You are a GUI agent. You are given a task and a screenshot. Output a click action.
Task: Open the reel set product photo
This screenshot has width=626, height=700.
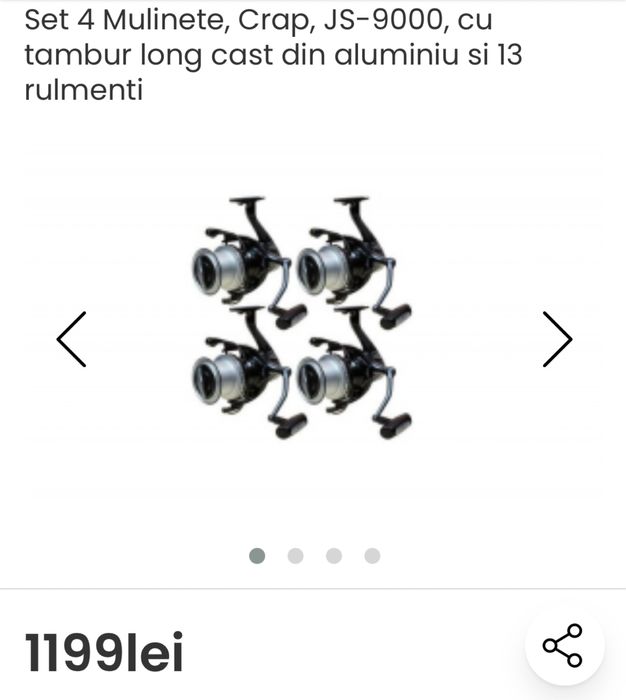pyautogui.click(x=301, y=316)
